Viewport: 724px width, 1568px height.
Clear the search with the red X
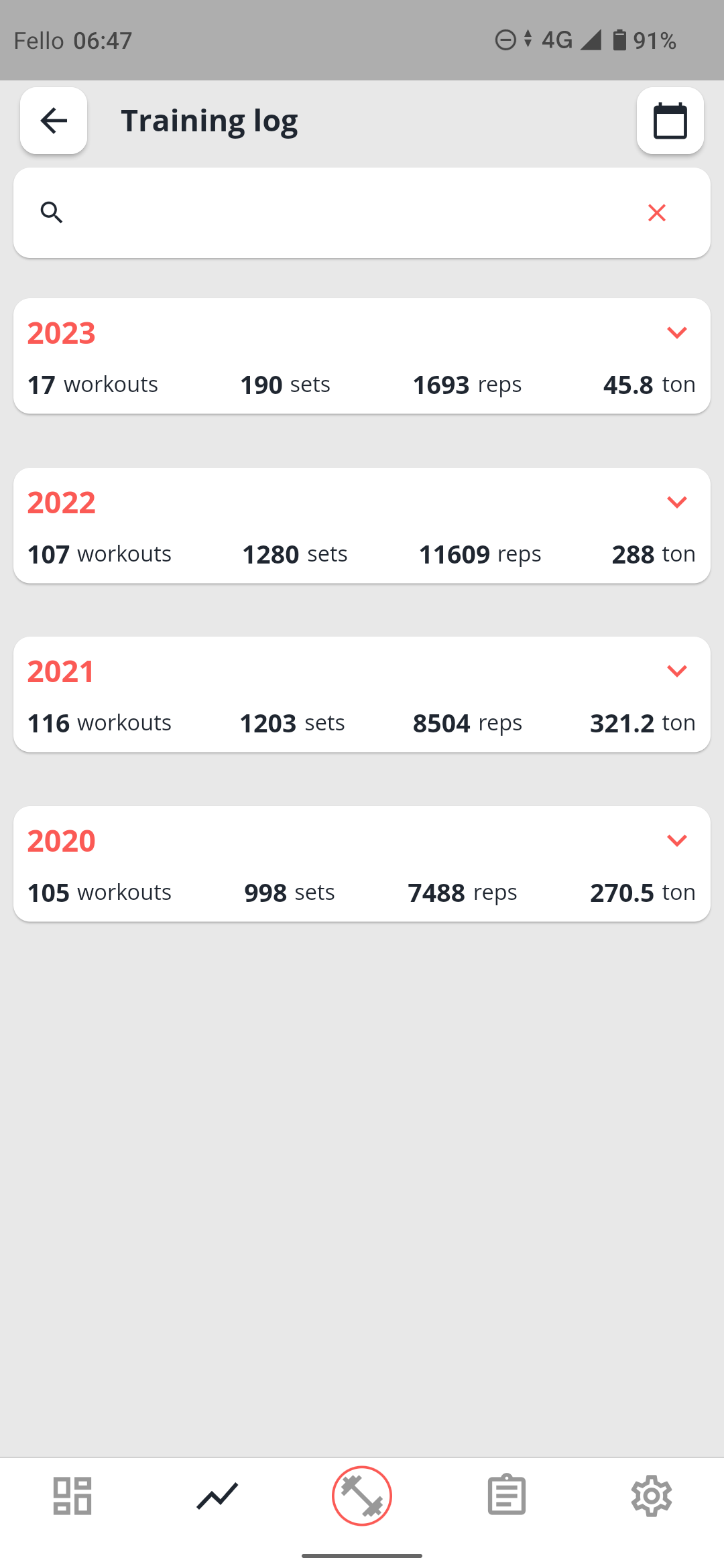[x=657, y=212]
